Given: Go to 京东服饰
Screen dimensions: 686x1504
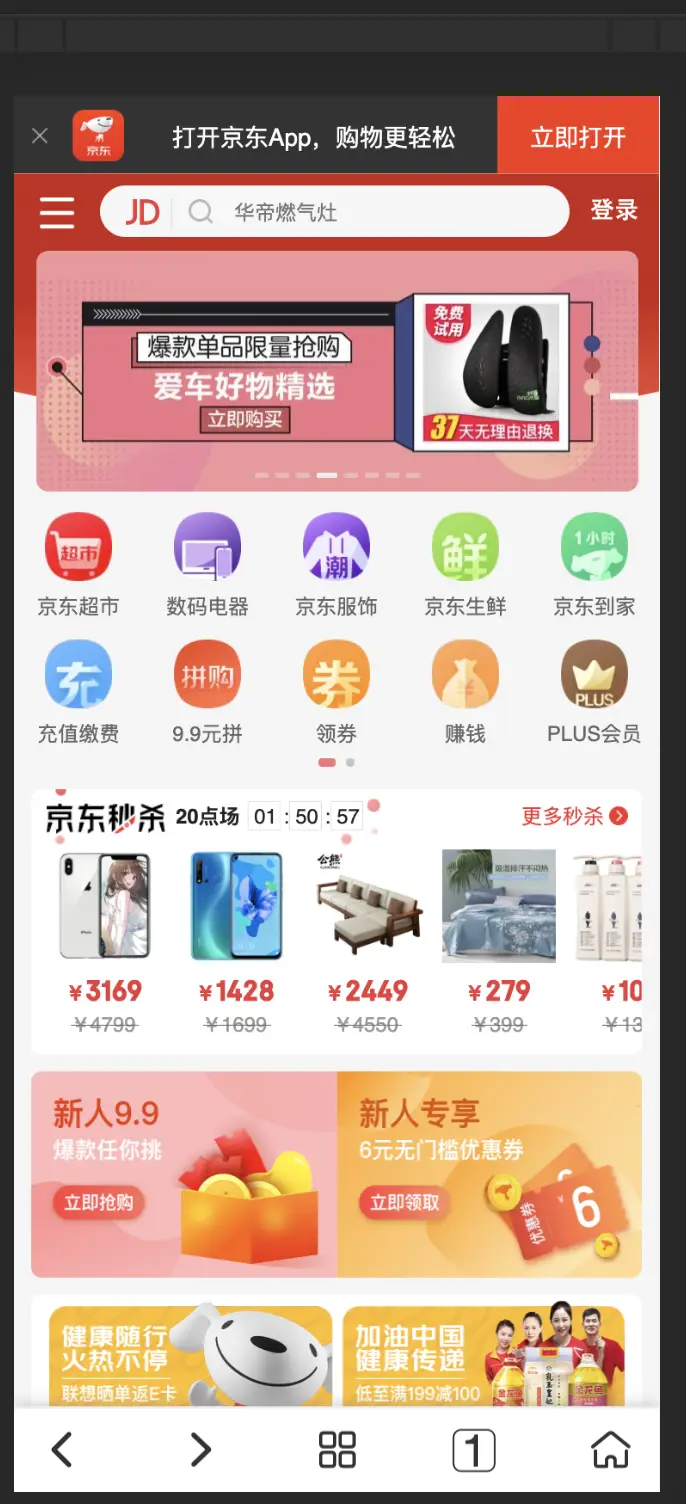Looking at the screenshot, I should point(336,563).
